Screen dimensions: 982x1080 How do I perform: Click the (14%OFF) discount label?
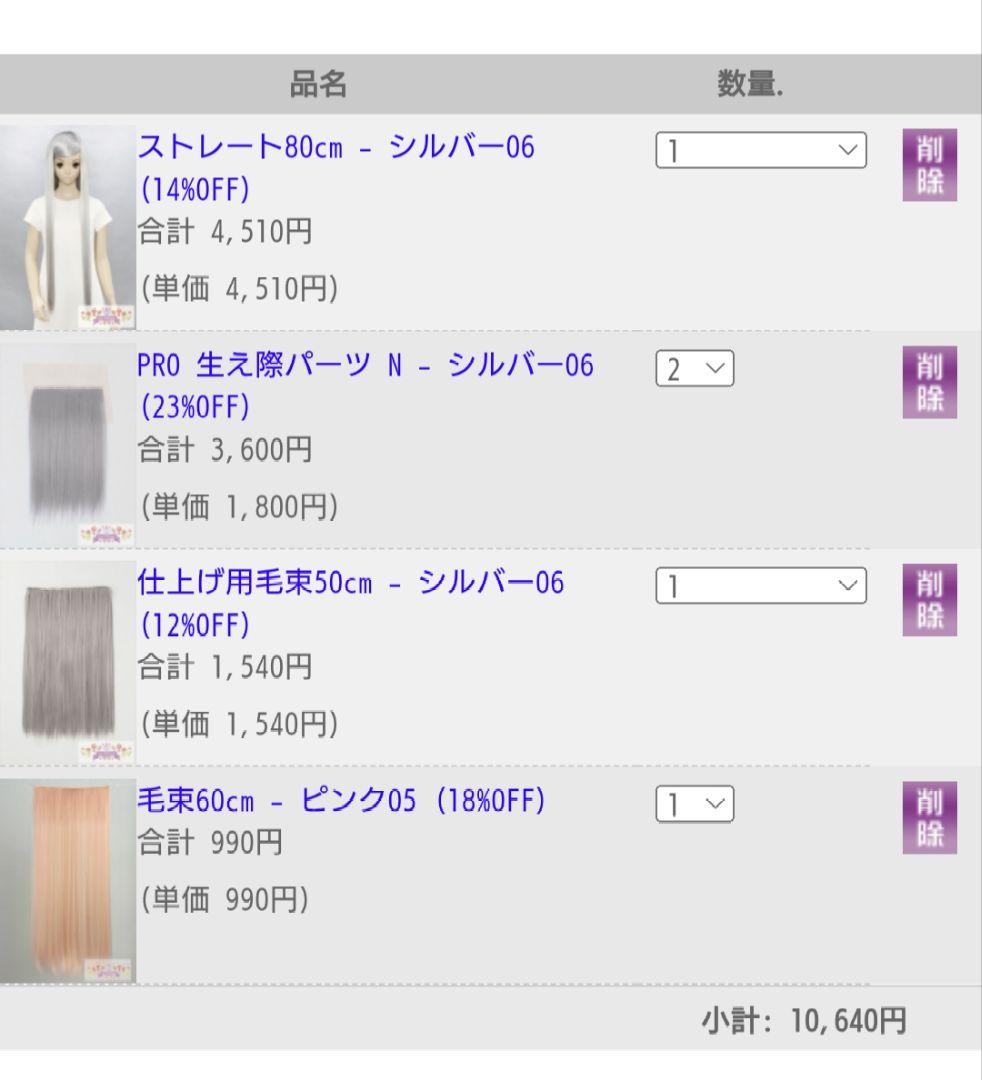[197, 188]
